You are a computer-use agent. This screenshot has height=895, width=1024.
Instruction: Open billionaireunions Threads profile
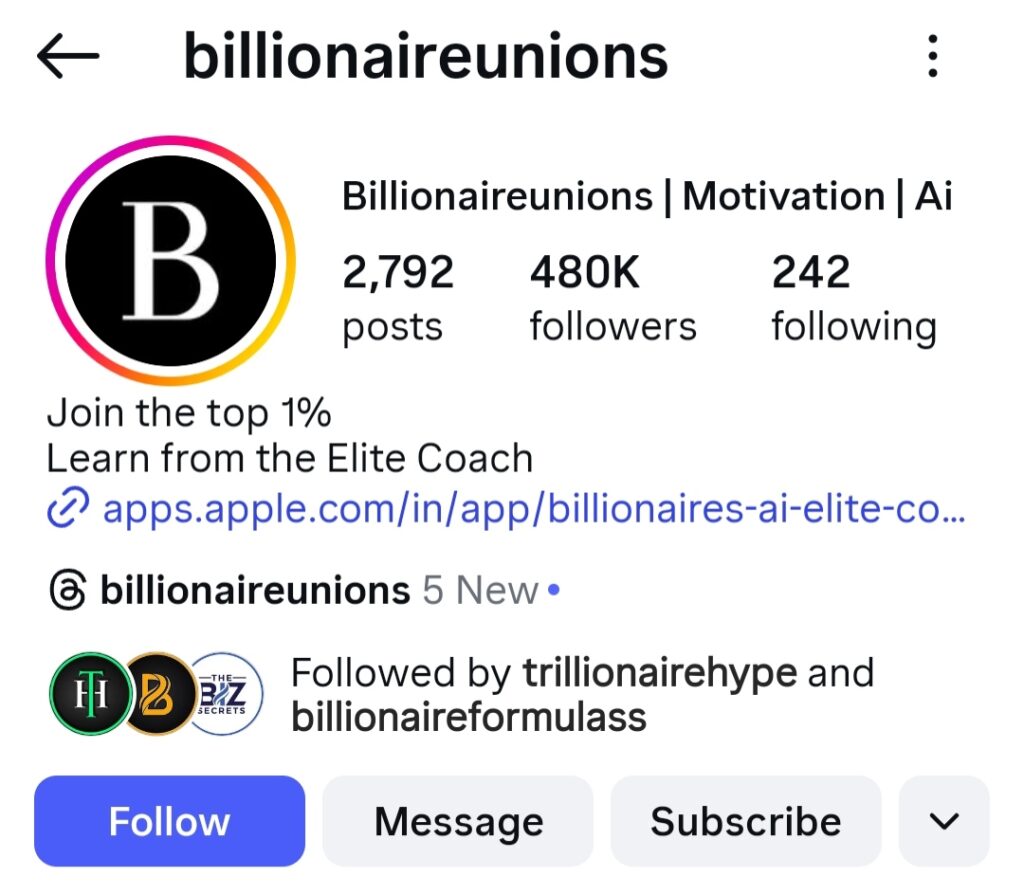253,591
